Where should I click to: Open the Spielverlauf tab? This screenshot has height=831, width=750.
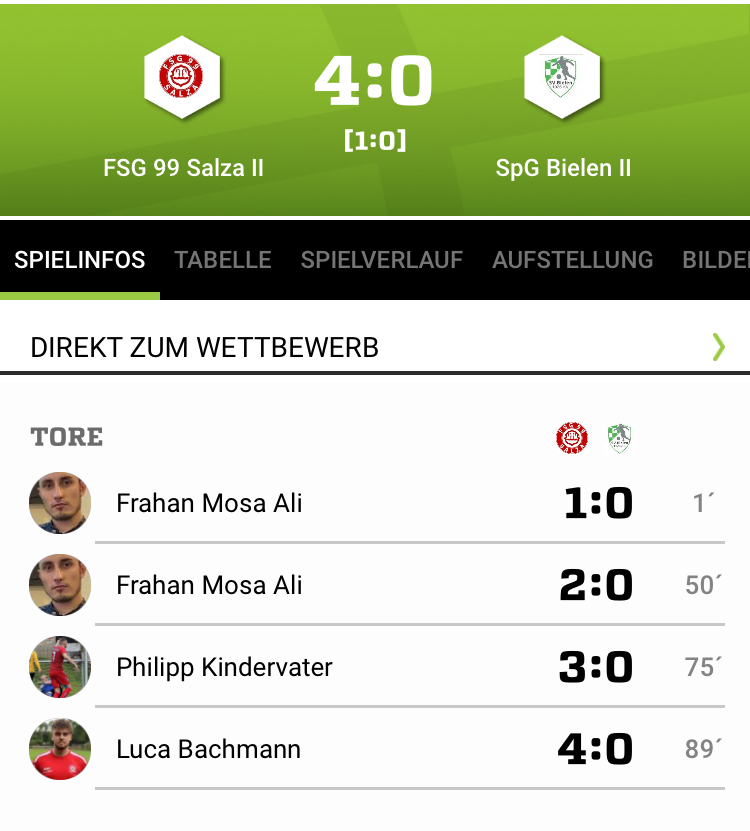click(x=381, y=260)
